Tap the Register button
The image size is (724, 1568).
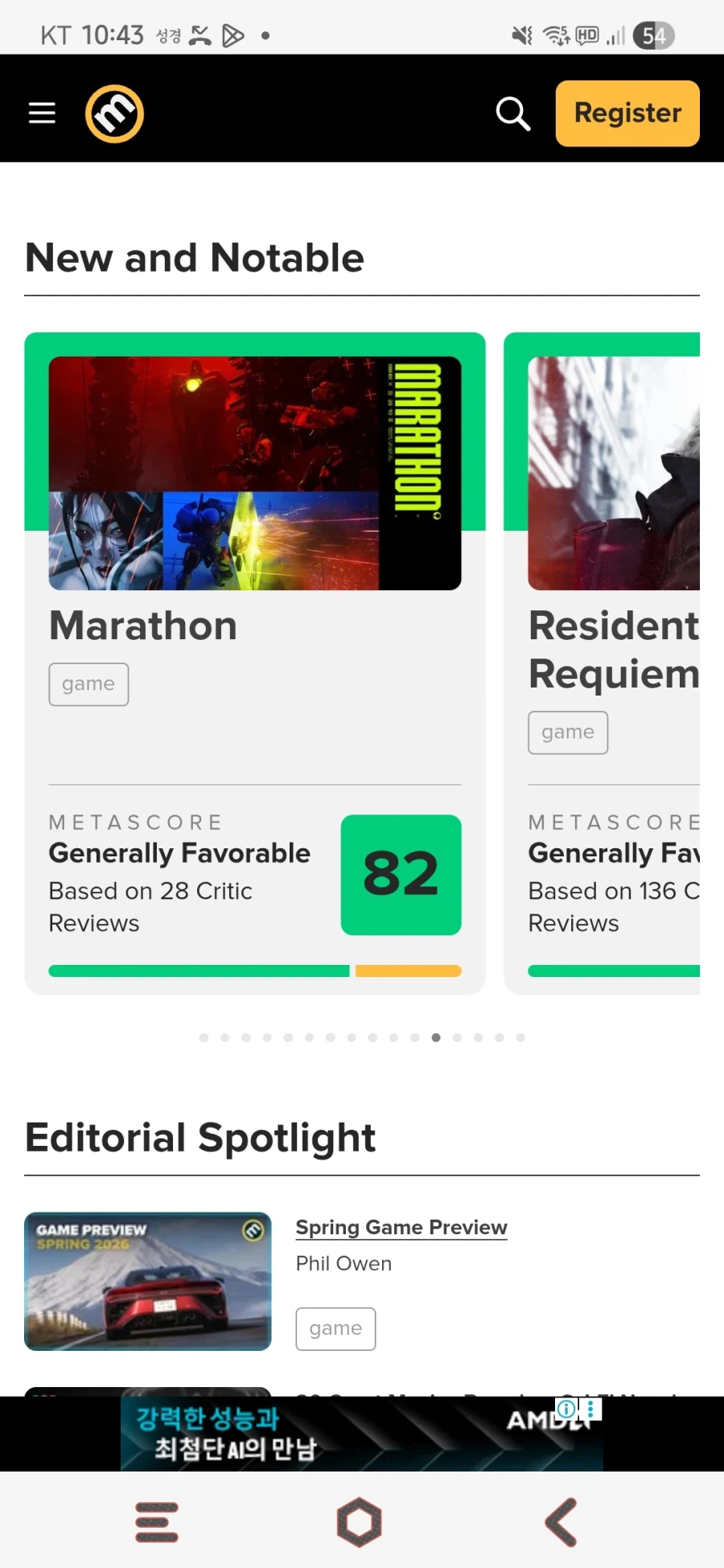click(x=627, y=113)
